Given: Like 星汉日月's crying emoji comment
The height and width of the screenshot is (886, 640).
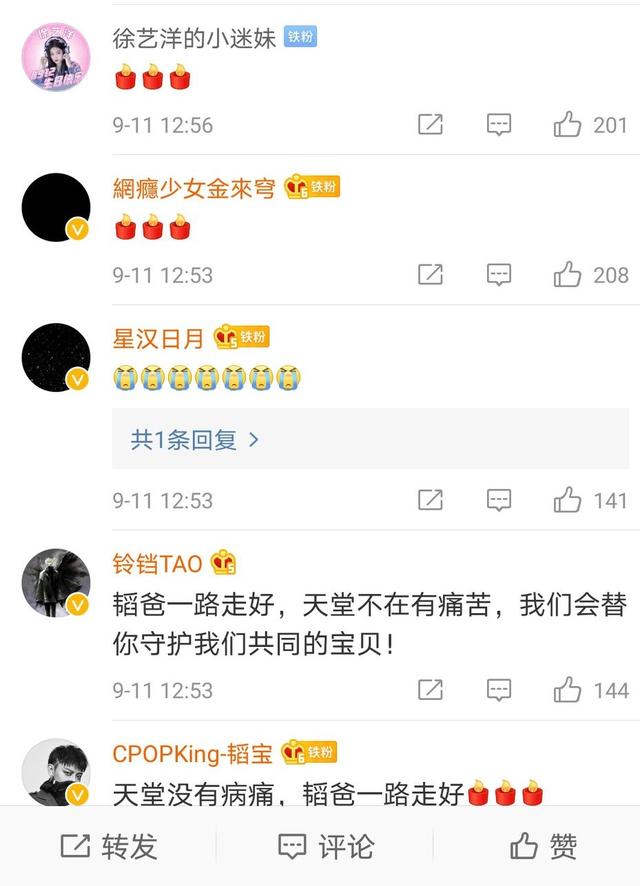Looking at the screenshot, I should tap(568, 500).
